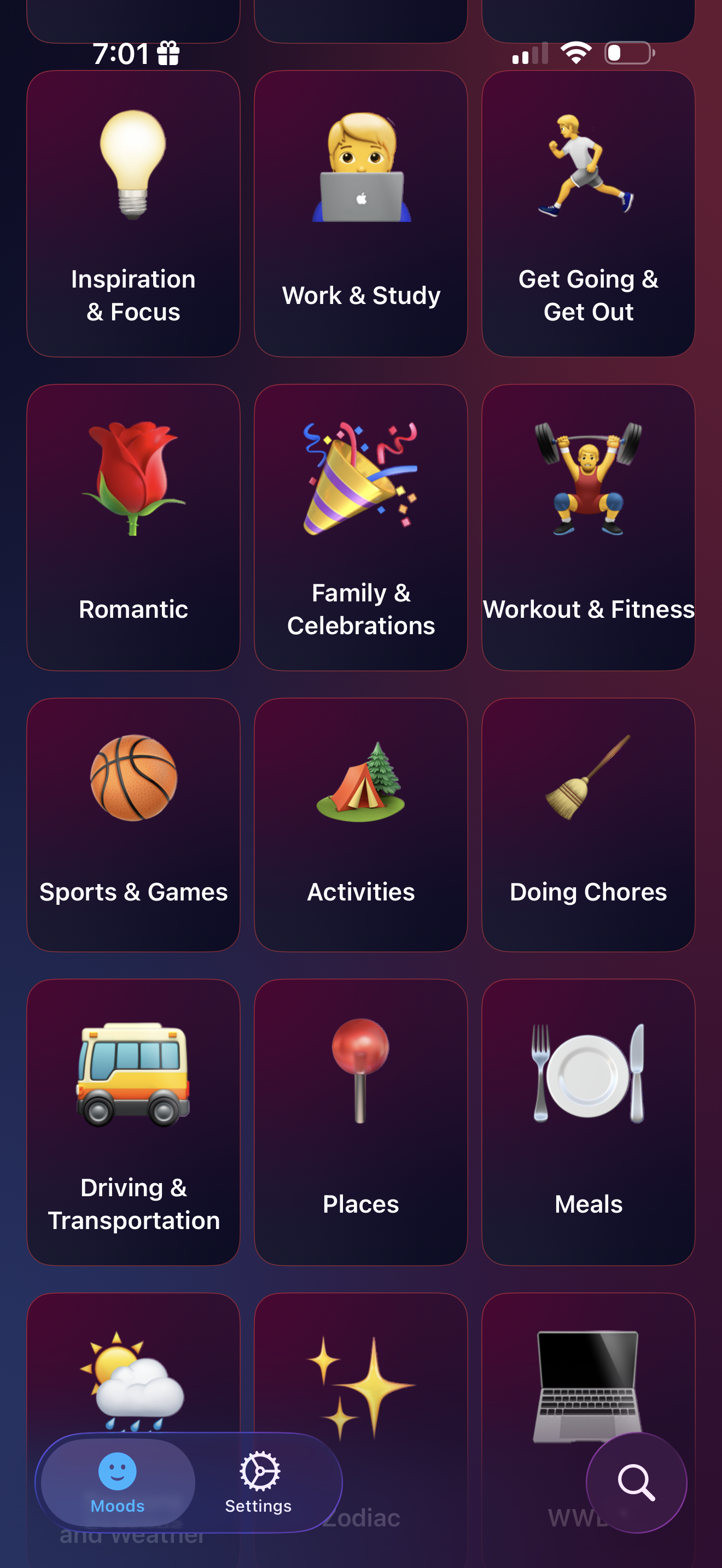Image resolution: width=722 pixels, height=1568 pixels.
Task: Open Get Going & Get Out
Action: [588, 213]
